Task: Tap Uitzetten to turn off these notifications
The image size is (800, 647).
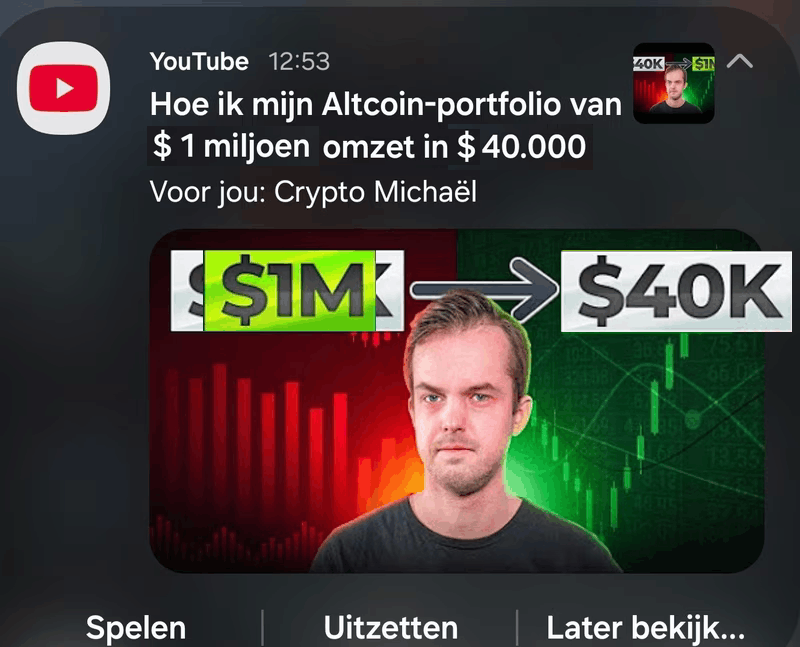Action: click(391, 627)
